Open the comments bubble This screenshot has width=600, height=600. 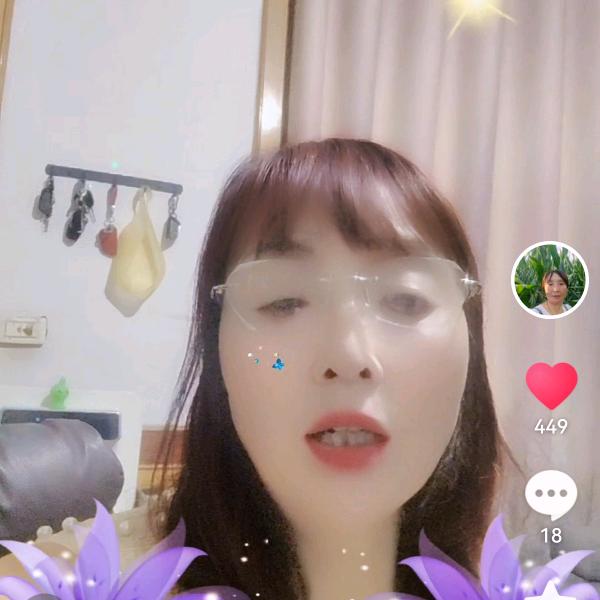[x=551, y=494]
